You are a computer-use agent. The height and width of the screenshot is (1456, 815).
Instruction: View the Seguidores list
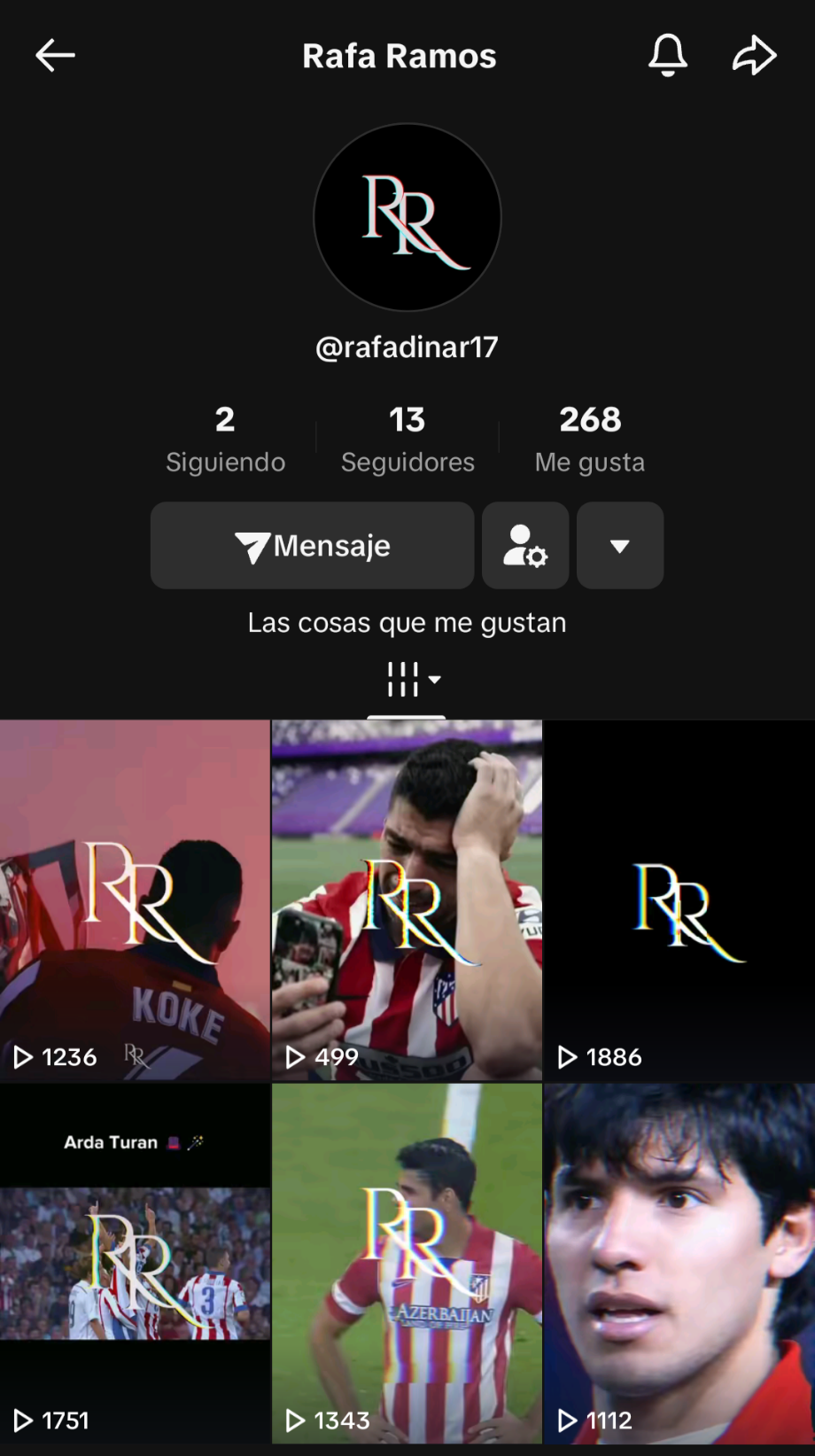click(x=407, y=439)
